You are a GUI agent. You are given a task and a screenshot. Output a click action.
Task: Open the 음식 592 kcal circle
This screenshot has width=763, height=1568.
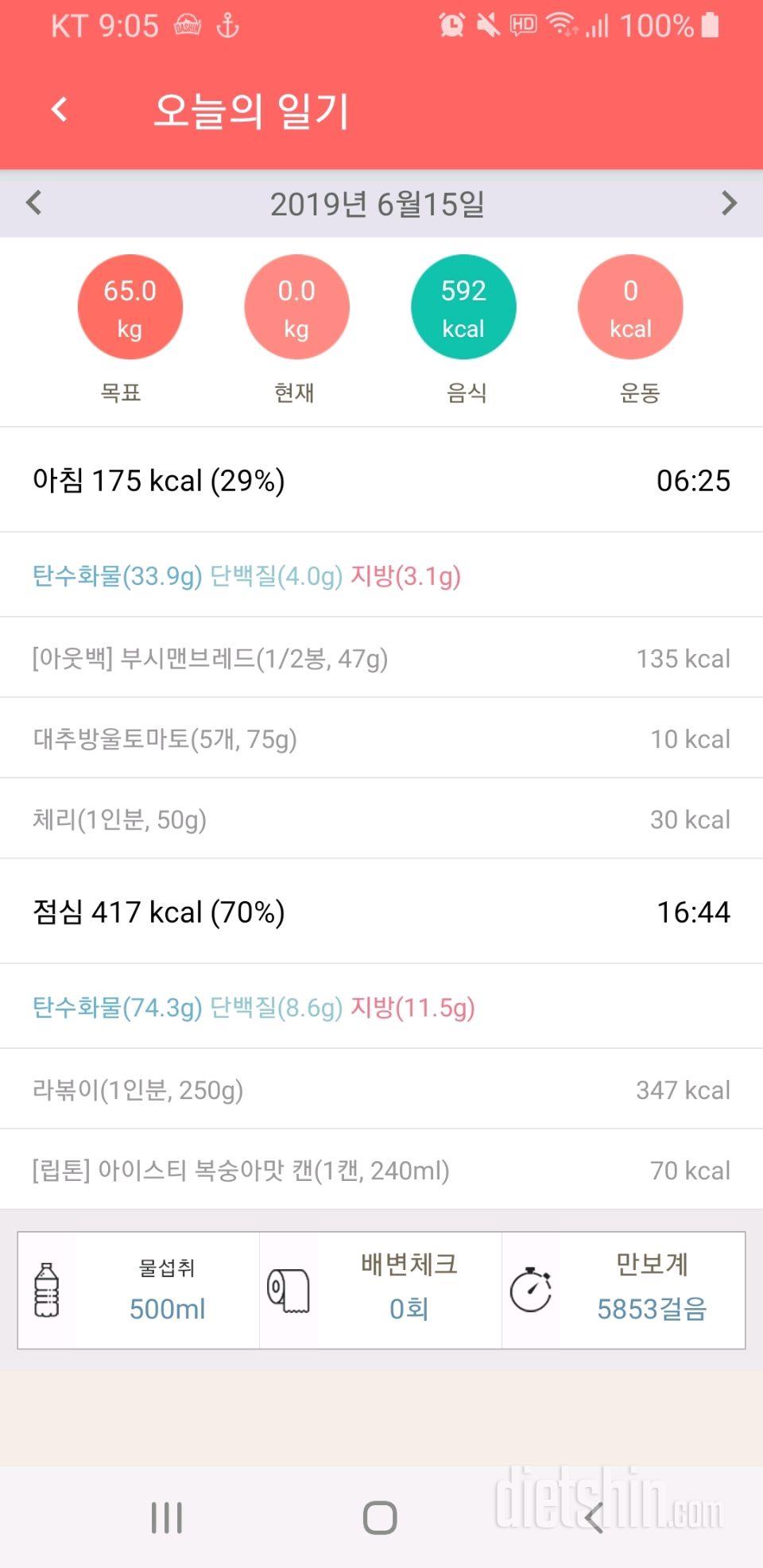[463, 308]
